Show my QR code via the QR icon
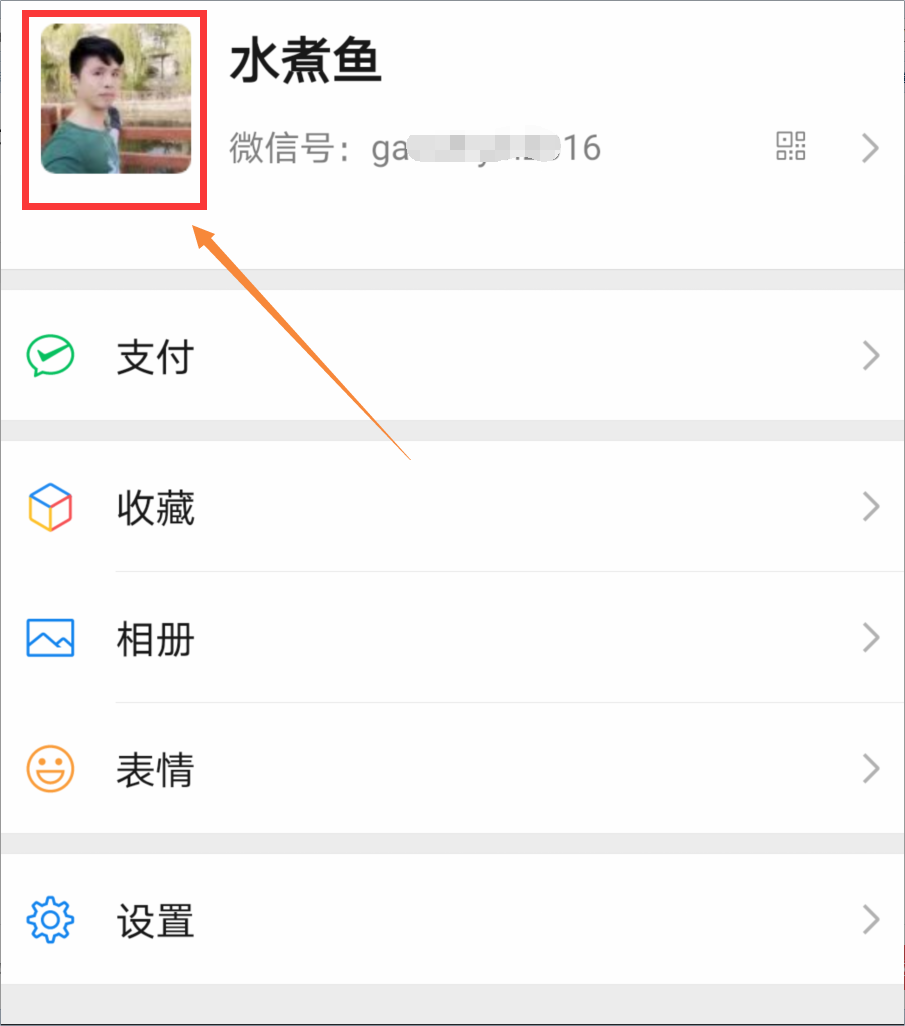The image size is (905, 1026). coord(791,147)
